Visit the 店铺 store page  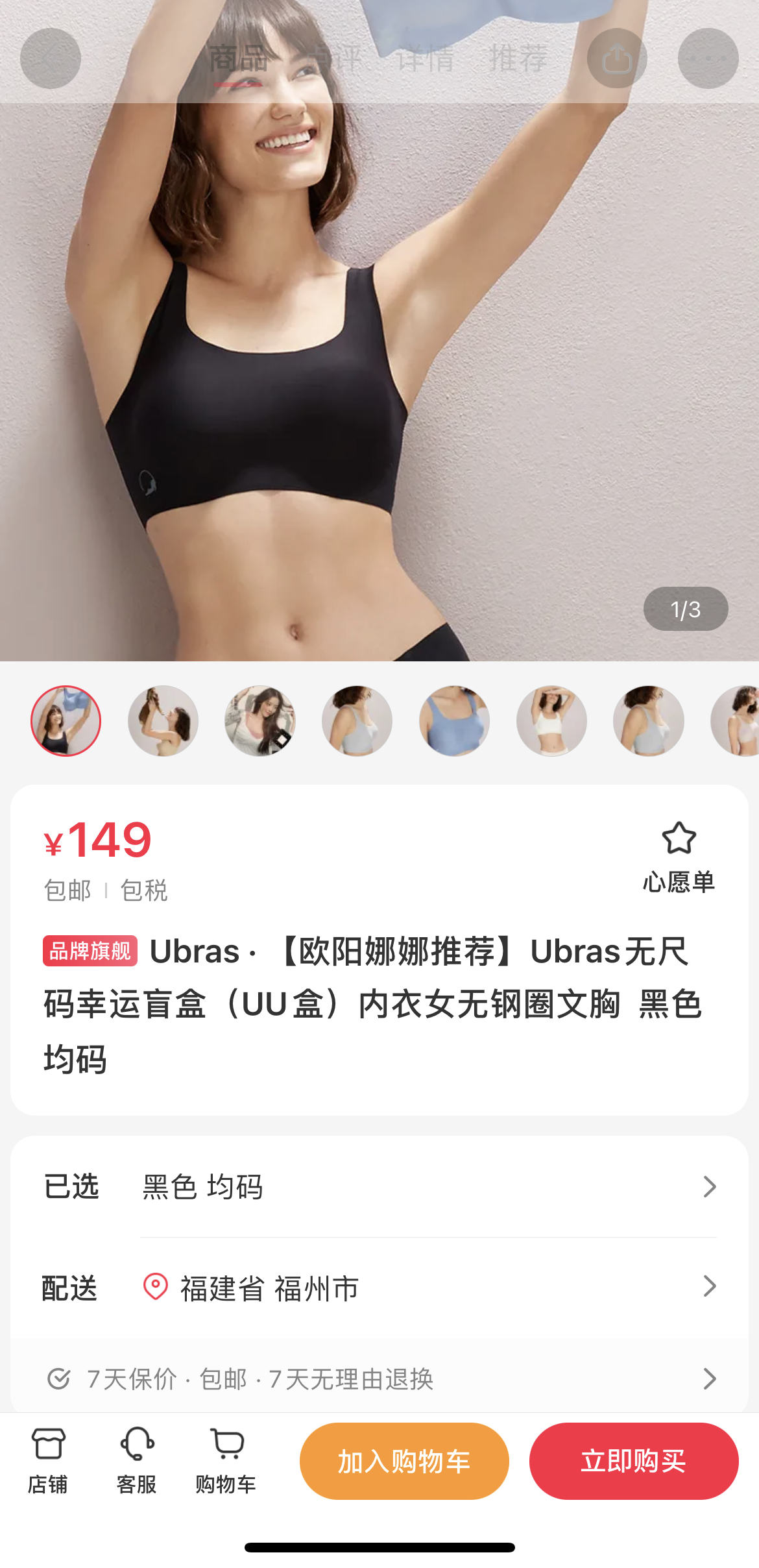[x=48, y=1460]
